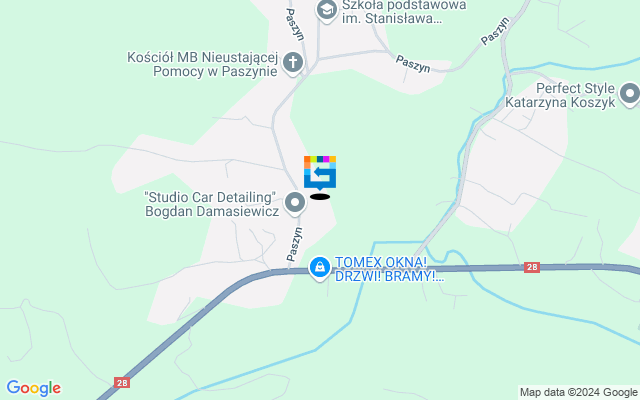The image size is (640, 400).
Task: Open the Google logo link
Action: [33, 388]
